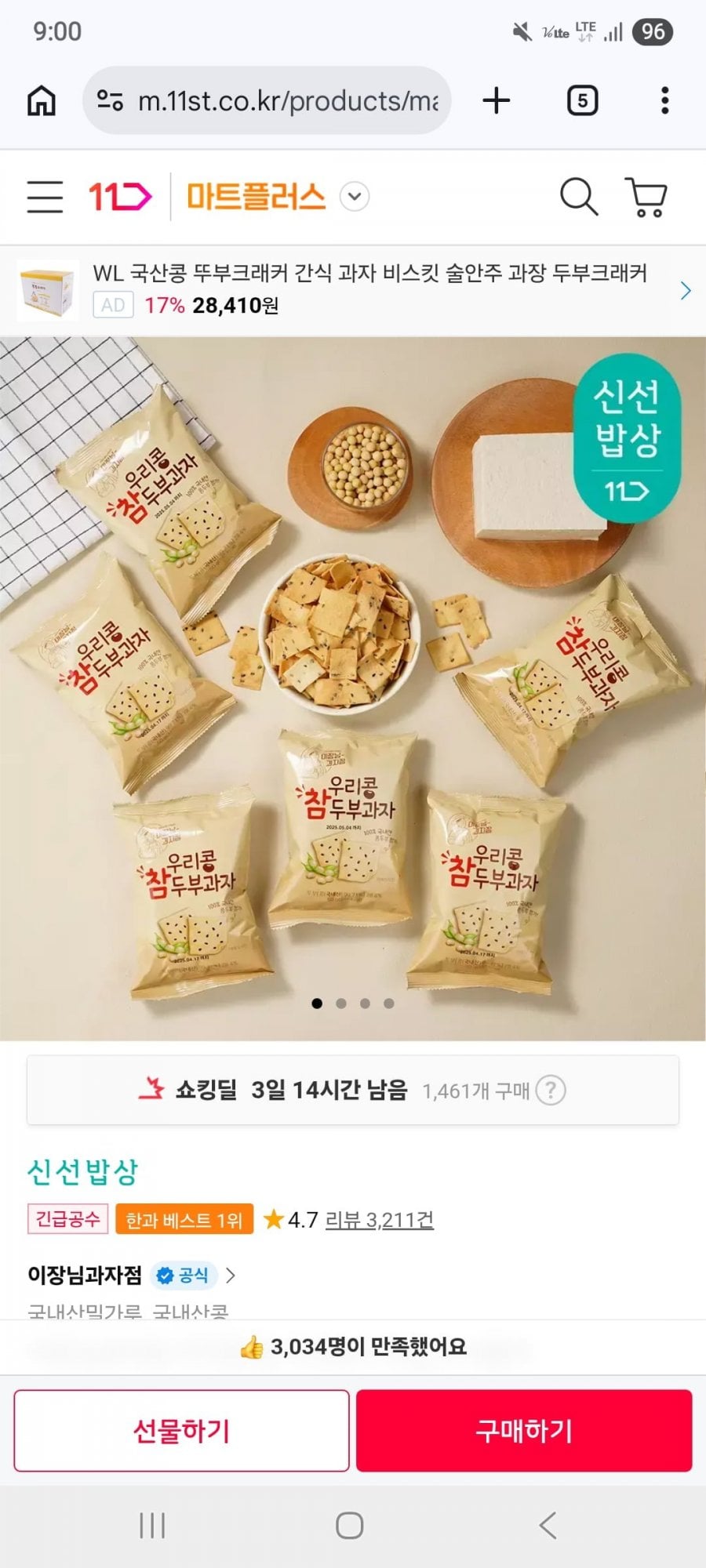Open the browser home page
This screenshot has width=706, height=1568.
(42, 101)
